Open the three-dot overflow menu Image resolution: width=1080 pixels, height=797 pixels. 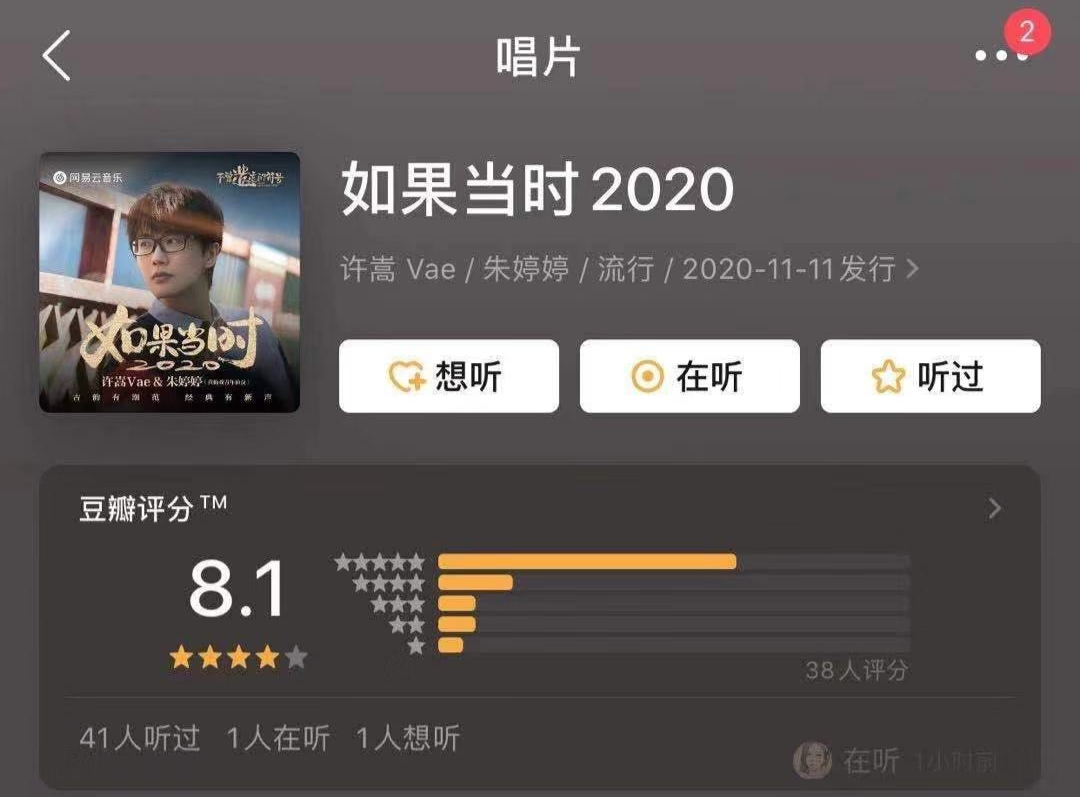(1001, 55)
